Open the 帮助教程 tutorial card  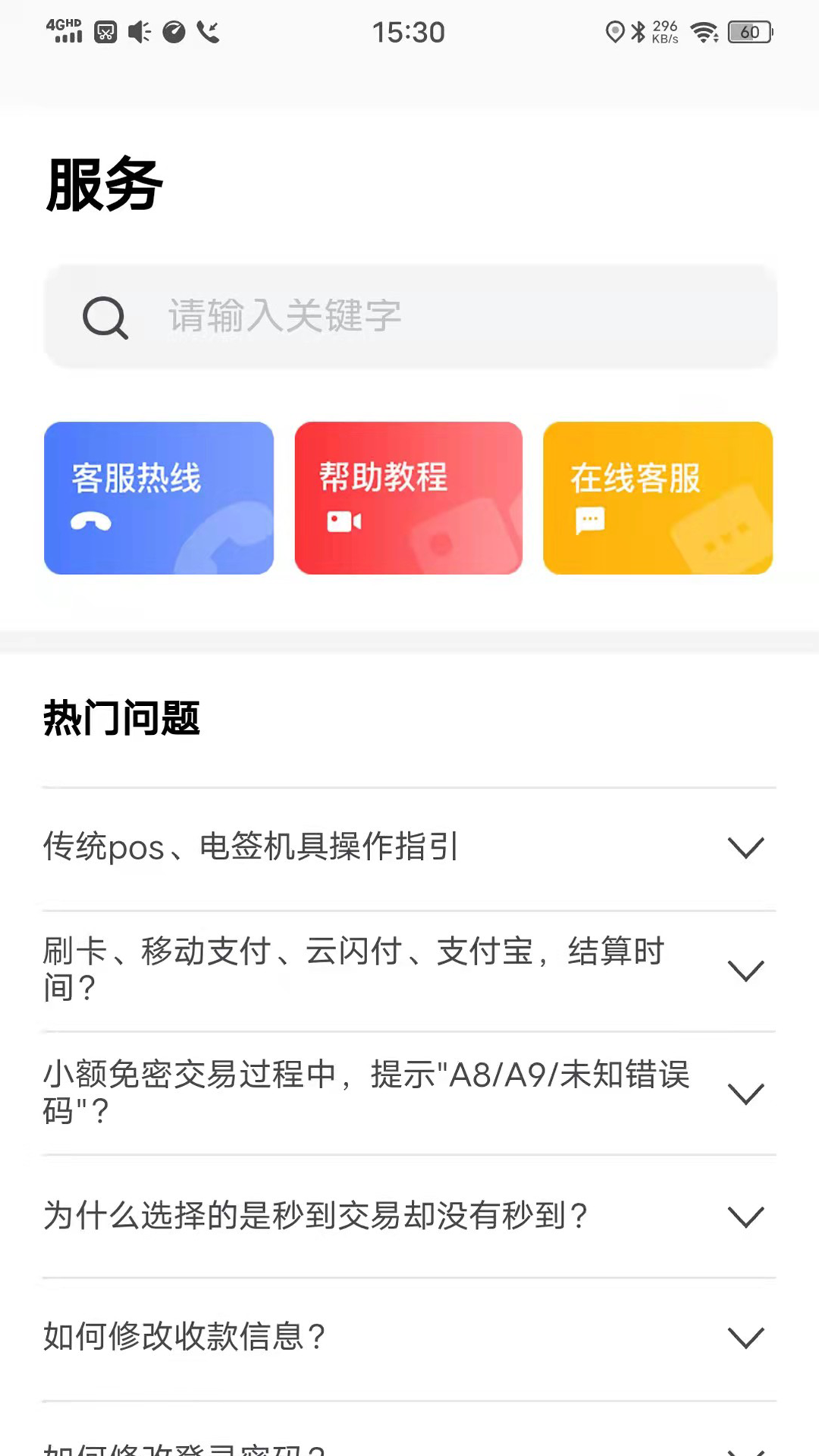pyautogui.click(x=408, y=497)
